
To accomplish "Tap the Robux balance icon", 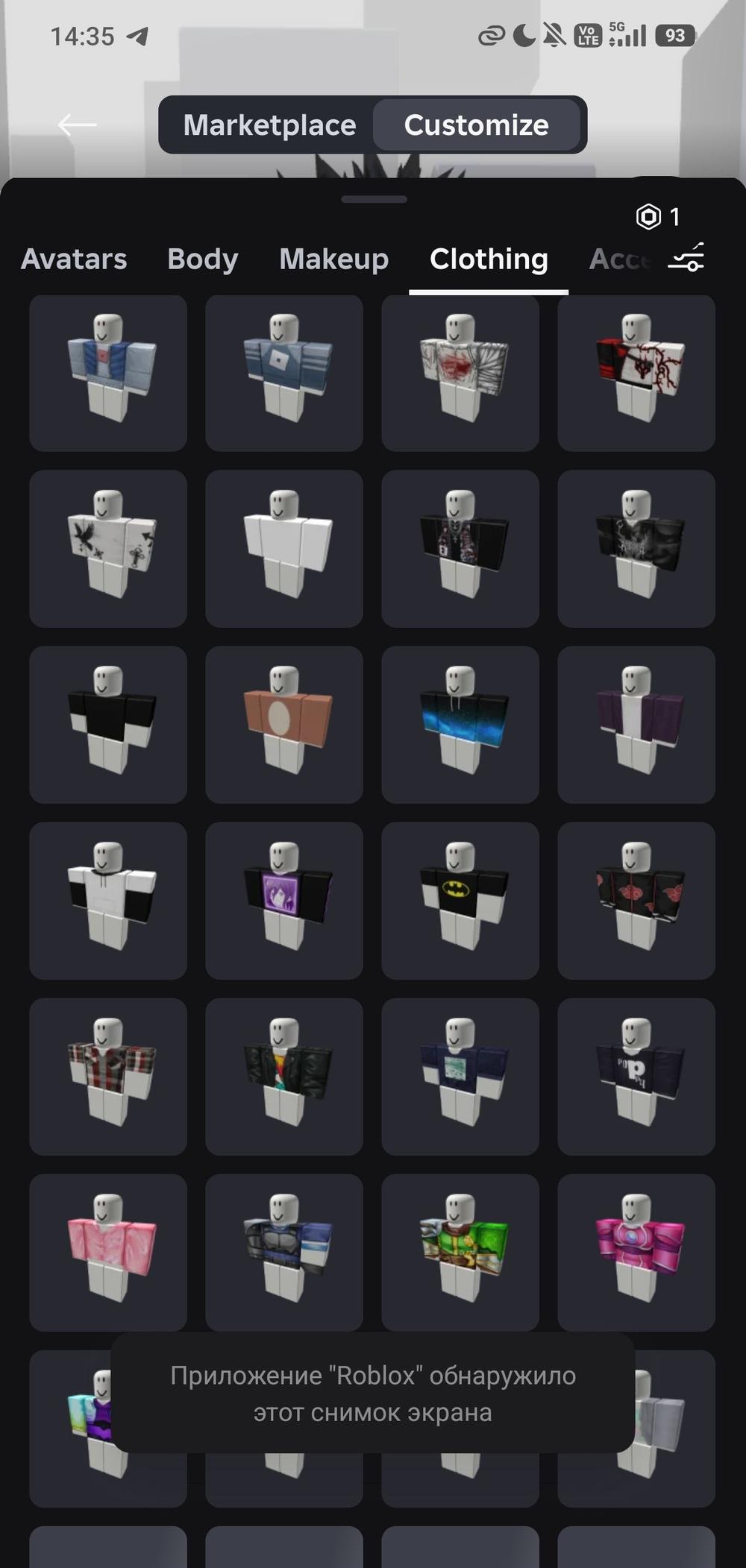I will tap(648, 216).
